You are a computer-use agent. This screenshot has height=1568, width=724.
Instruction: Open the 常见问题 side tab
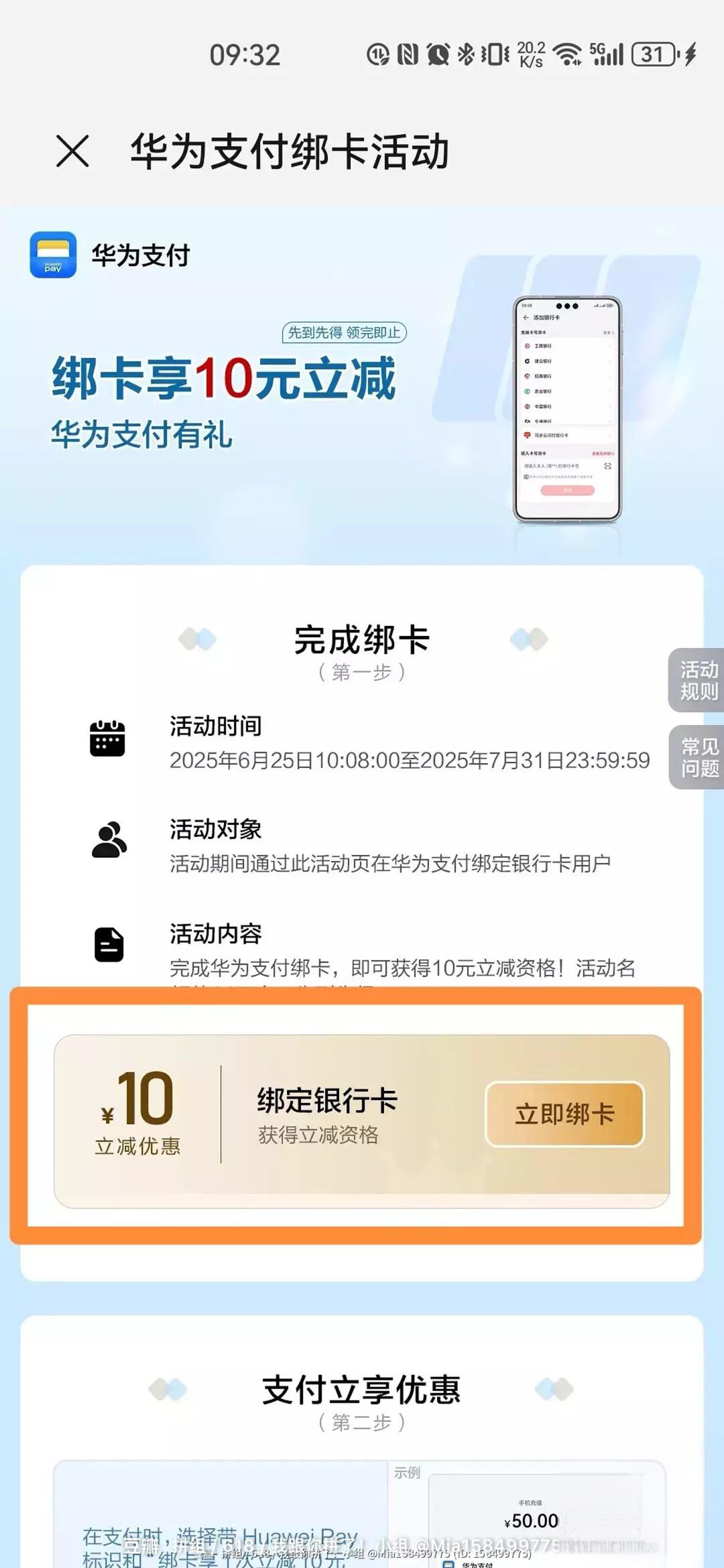pos(697,757)
